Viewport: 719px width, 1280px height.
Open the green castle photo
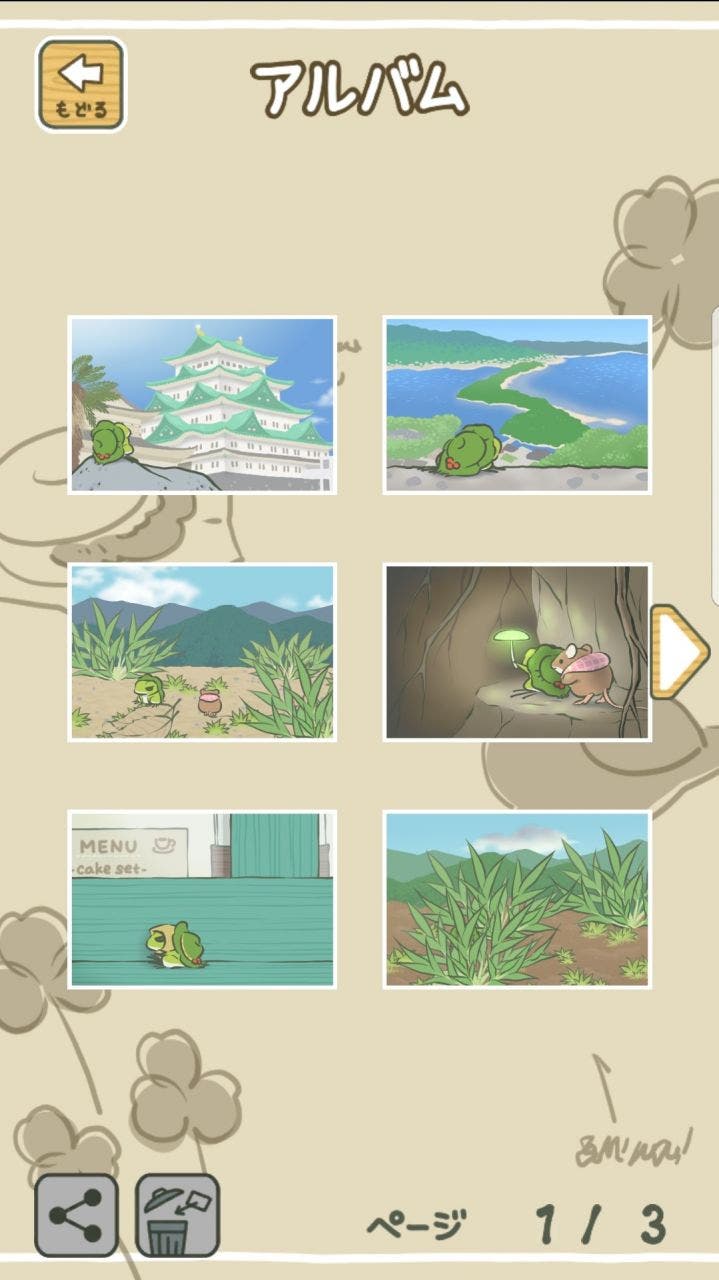click(x=202, y=405)
